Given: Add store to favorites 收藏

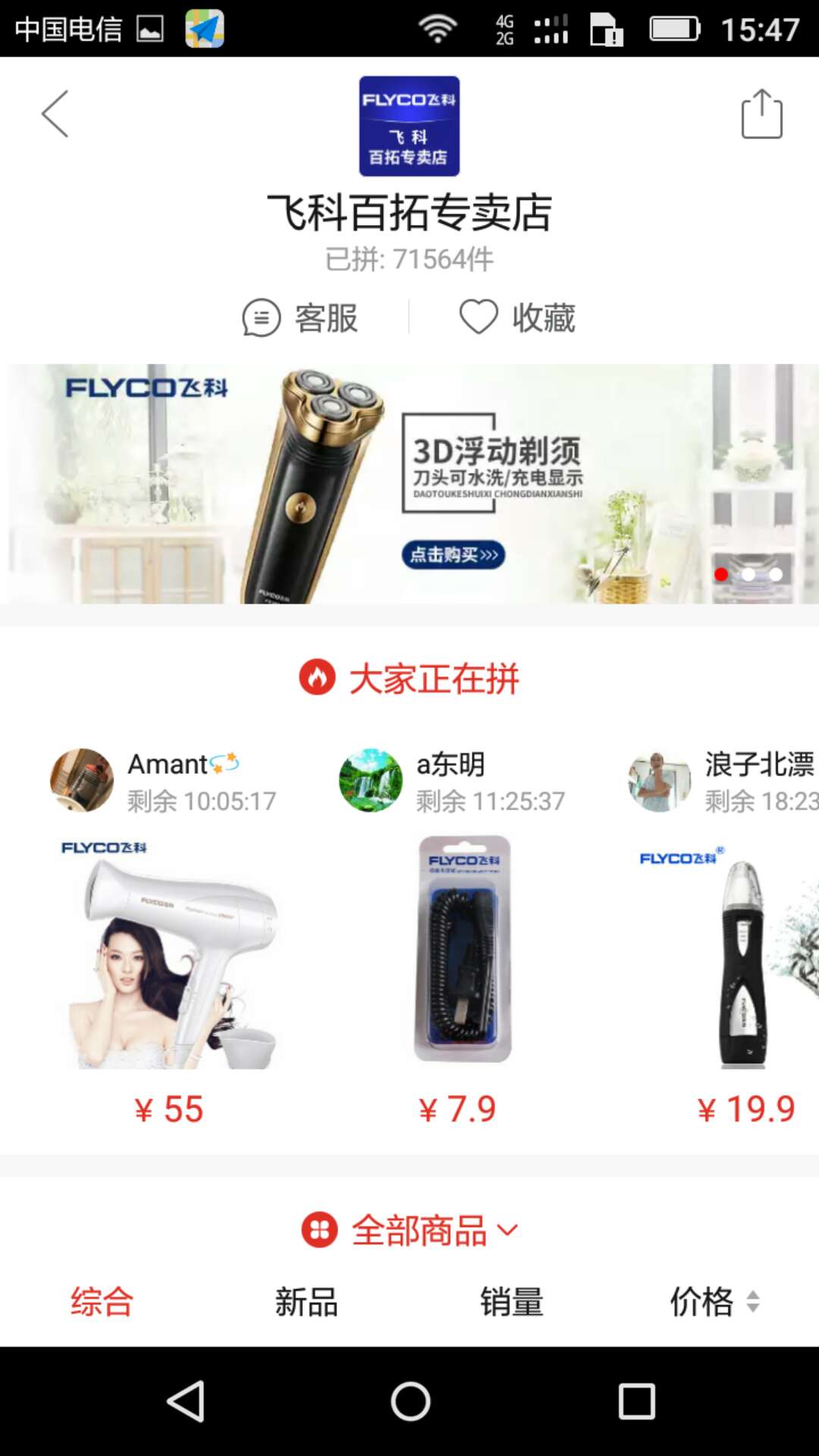Looking at the screenshot, I should (x=518, y=318).
